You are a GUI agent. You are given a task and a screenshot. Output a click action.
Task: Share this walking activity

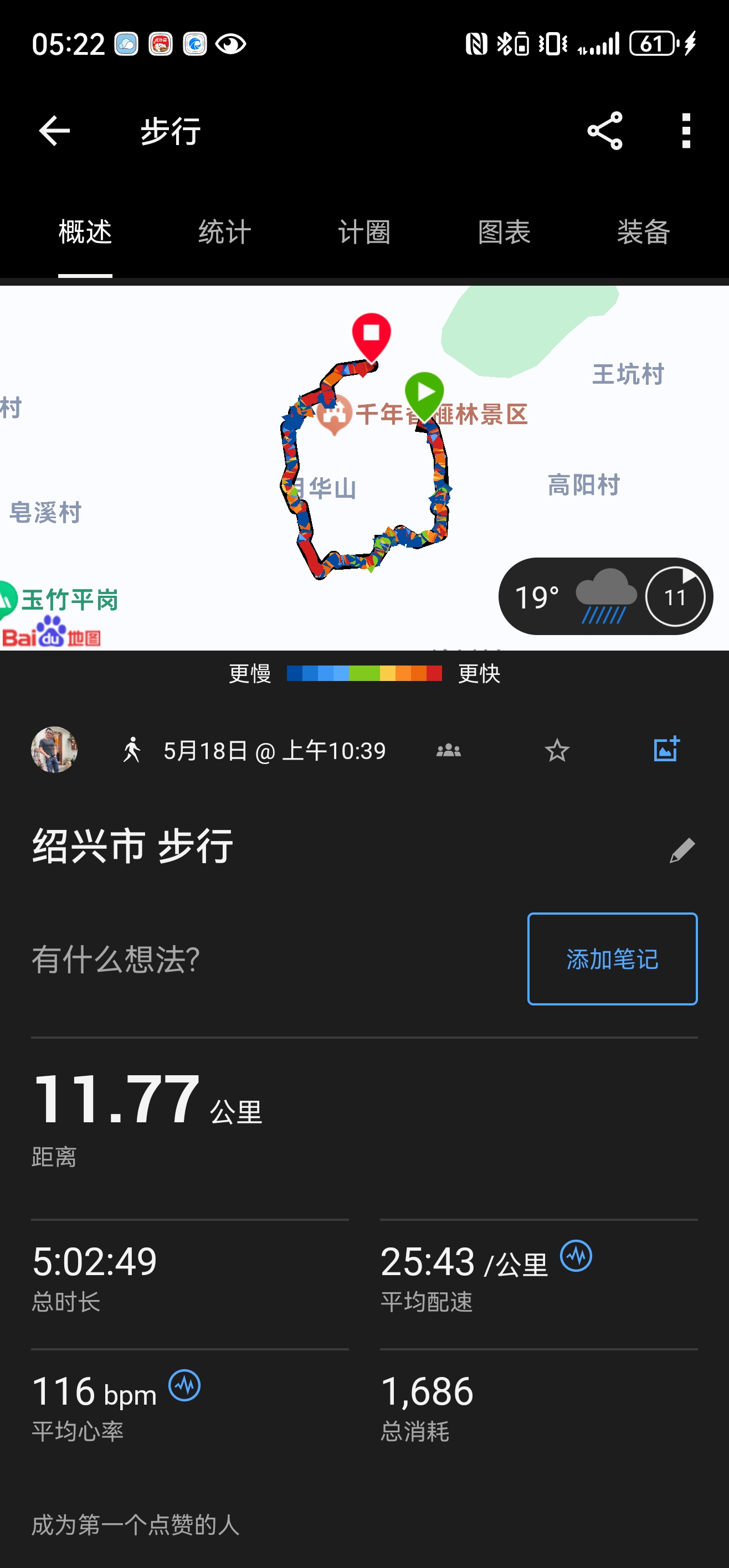point(604,131)
